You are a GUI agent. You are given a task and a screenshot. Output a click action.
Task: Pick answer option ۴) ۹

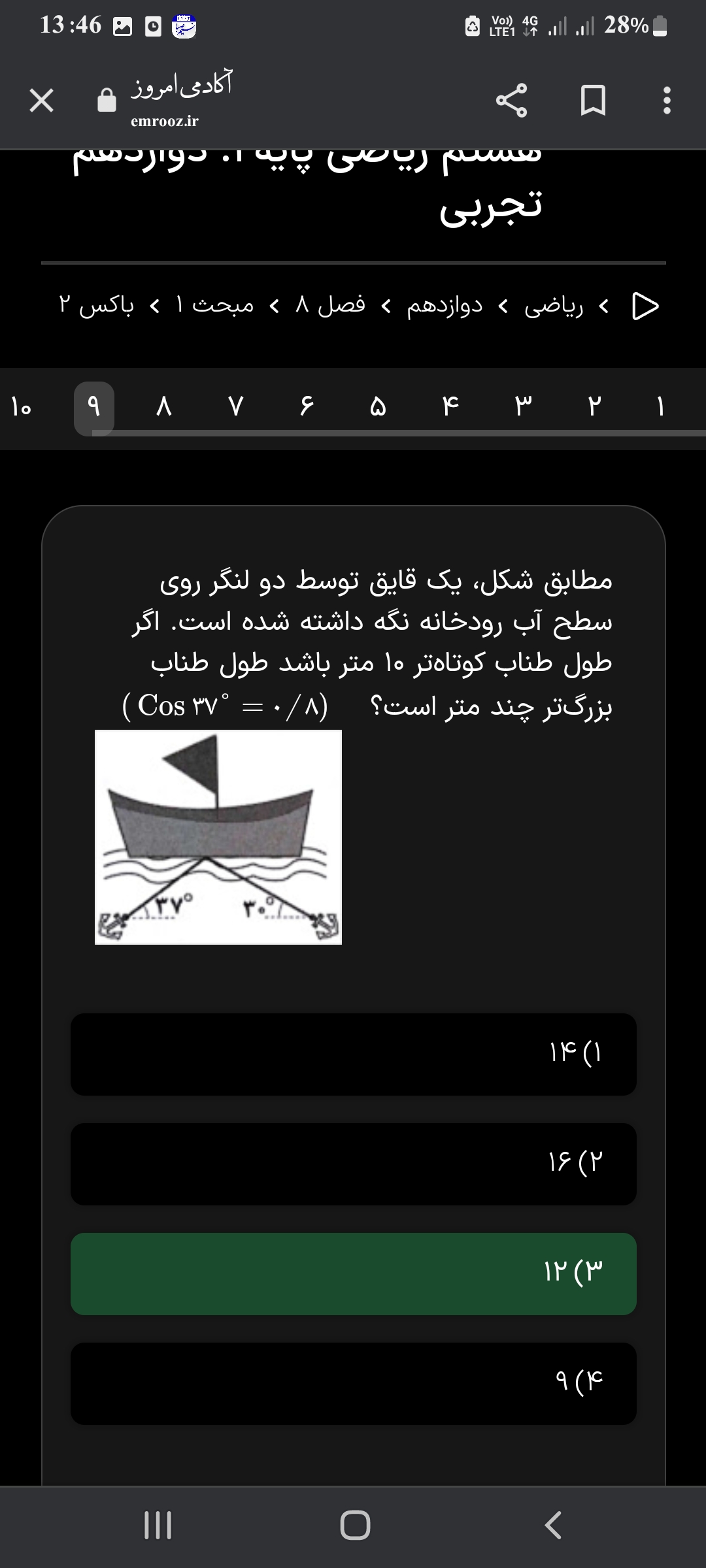(353, 1383)
